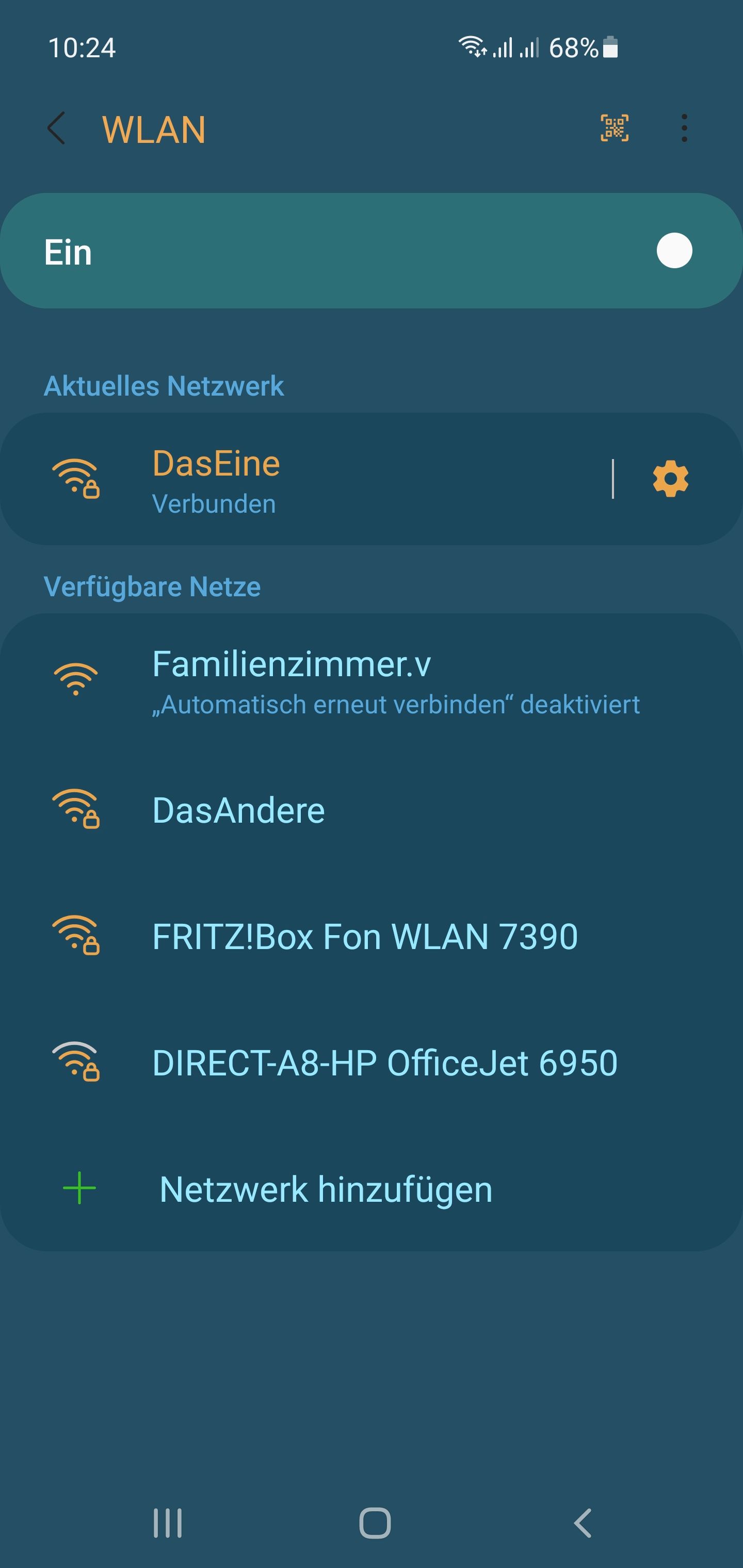743x1568 pixels.
Task: Open the three-dot overflow menu
Action: [684, 128]
